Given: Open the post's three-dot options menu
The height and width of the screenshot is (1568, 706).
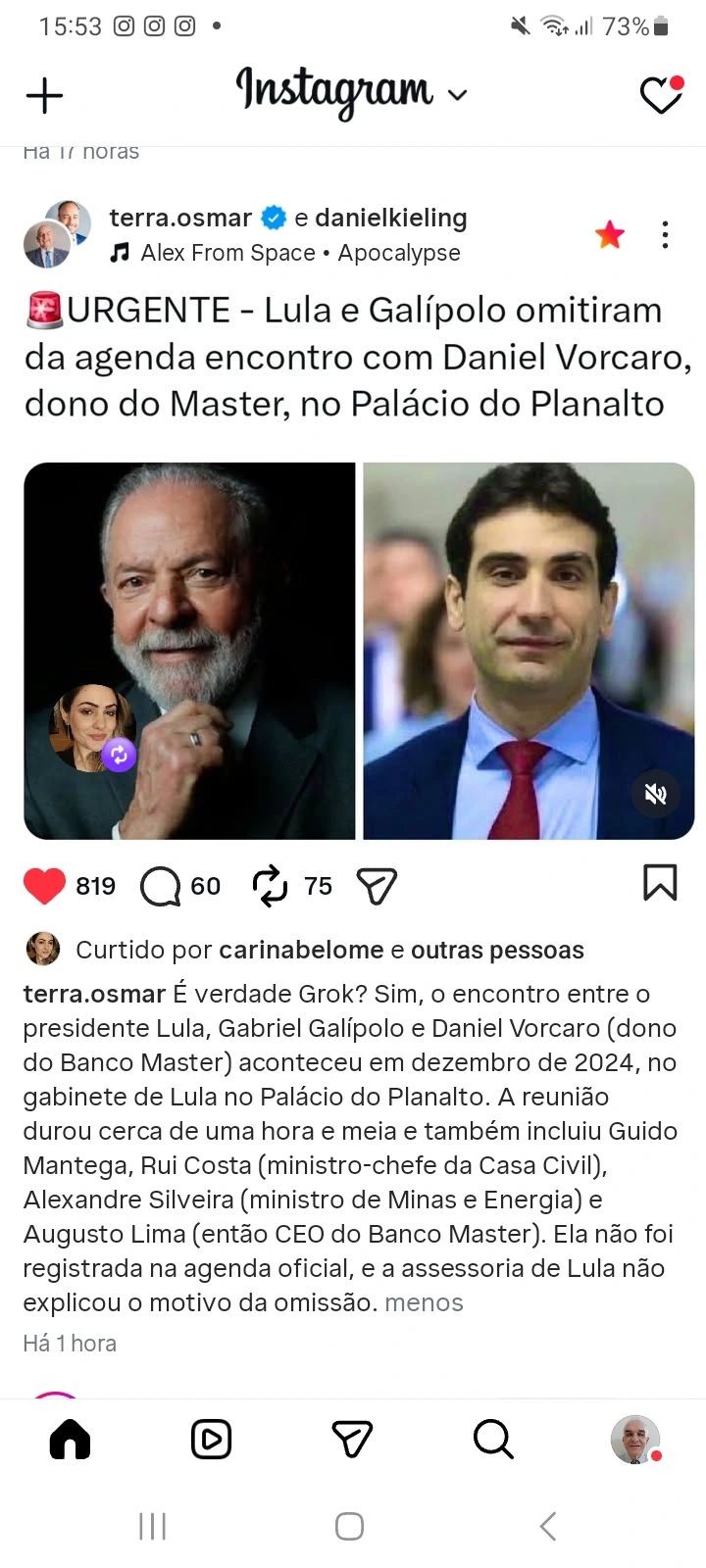Looking at the screenshot, I should coord(665,234).
